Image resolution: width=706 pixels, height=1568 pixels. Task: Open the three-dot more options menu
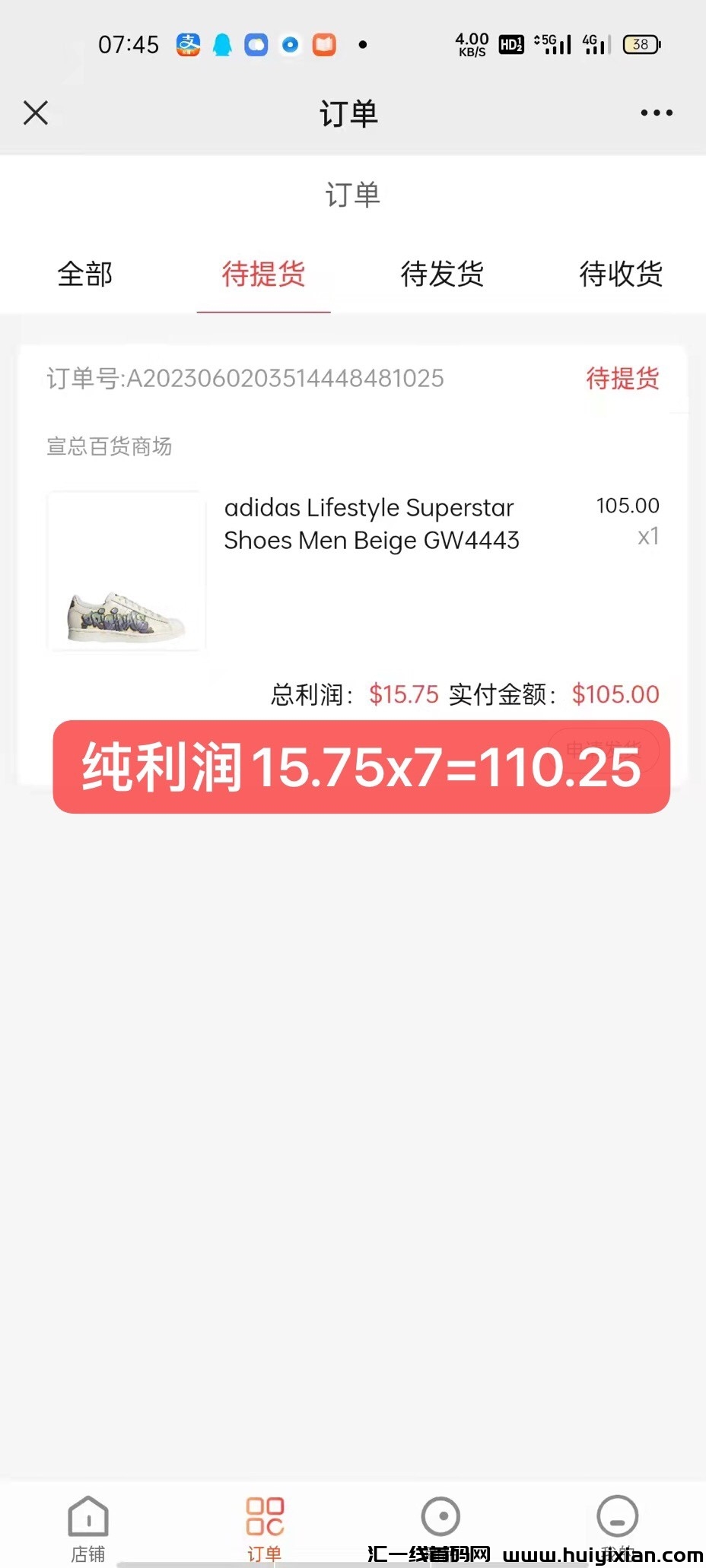[654, 112]
